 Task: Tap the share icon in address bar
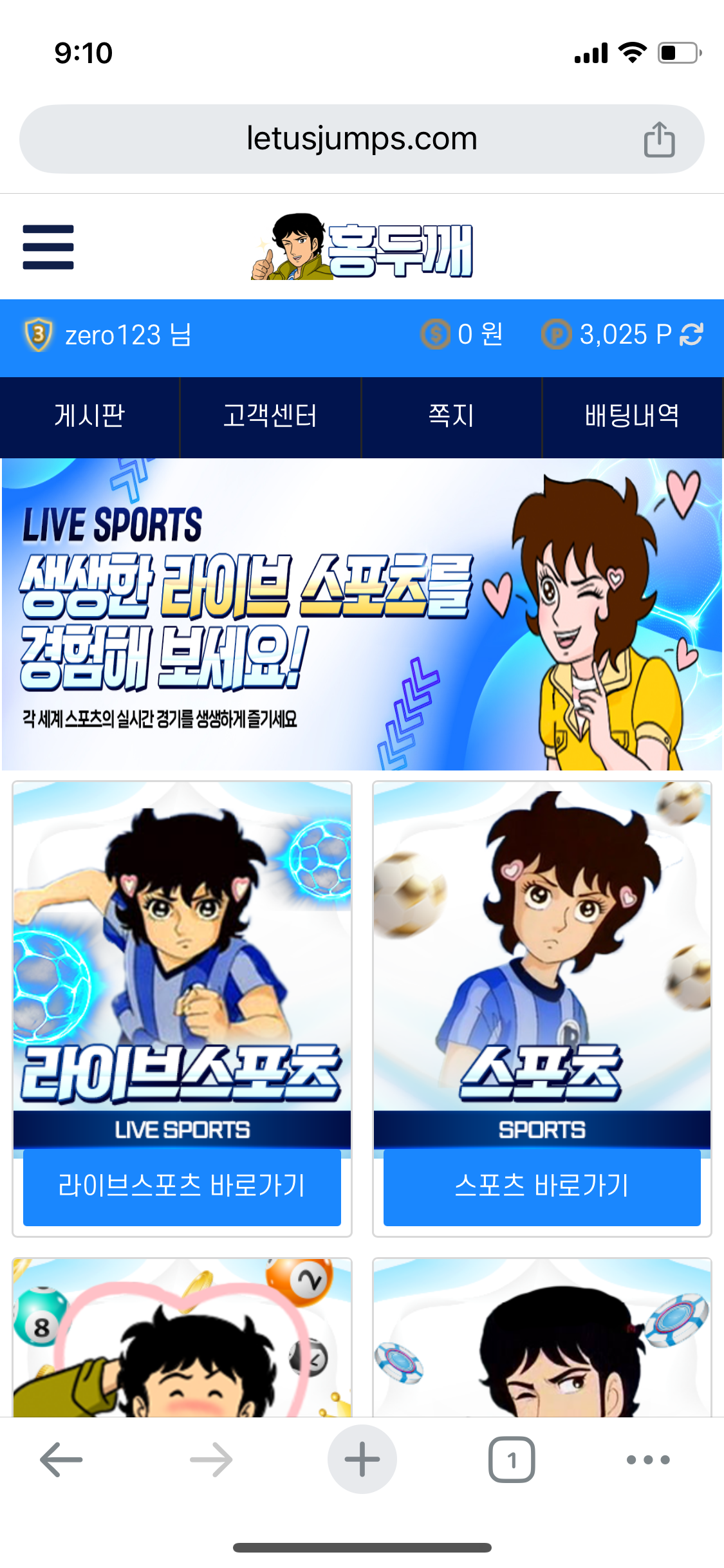pos(659,139)
